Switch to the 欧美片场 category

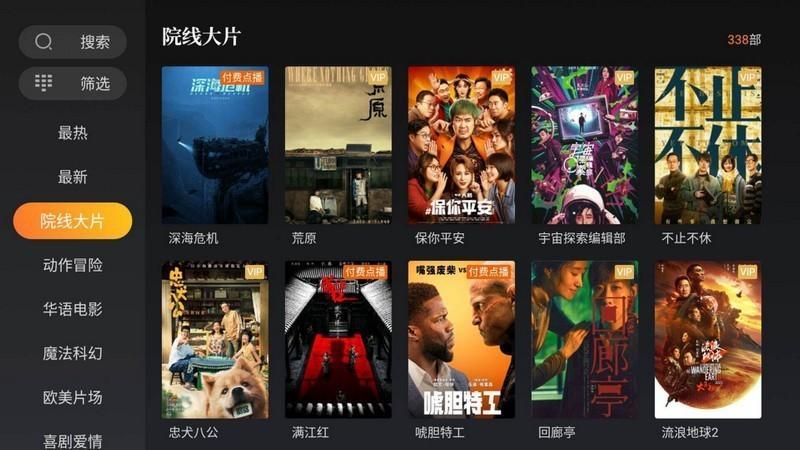coord(72,397)
